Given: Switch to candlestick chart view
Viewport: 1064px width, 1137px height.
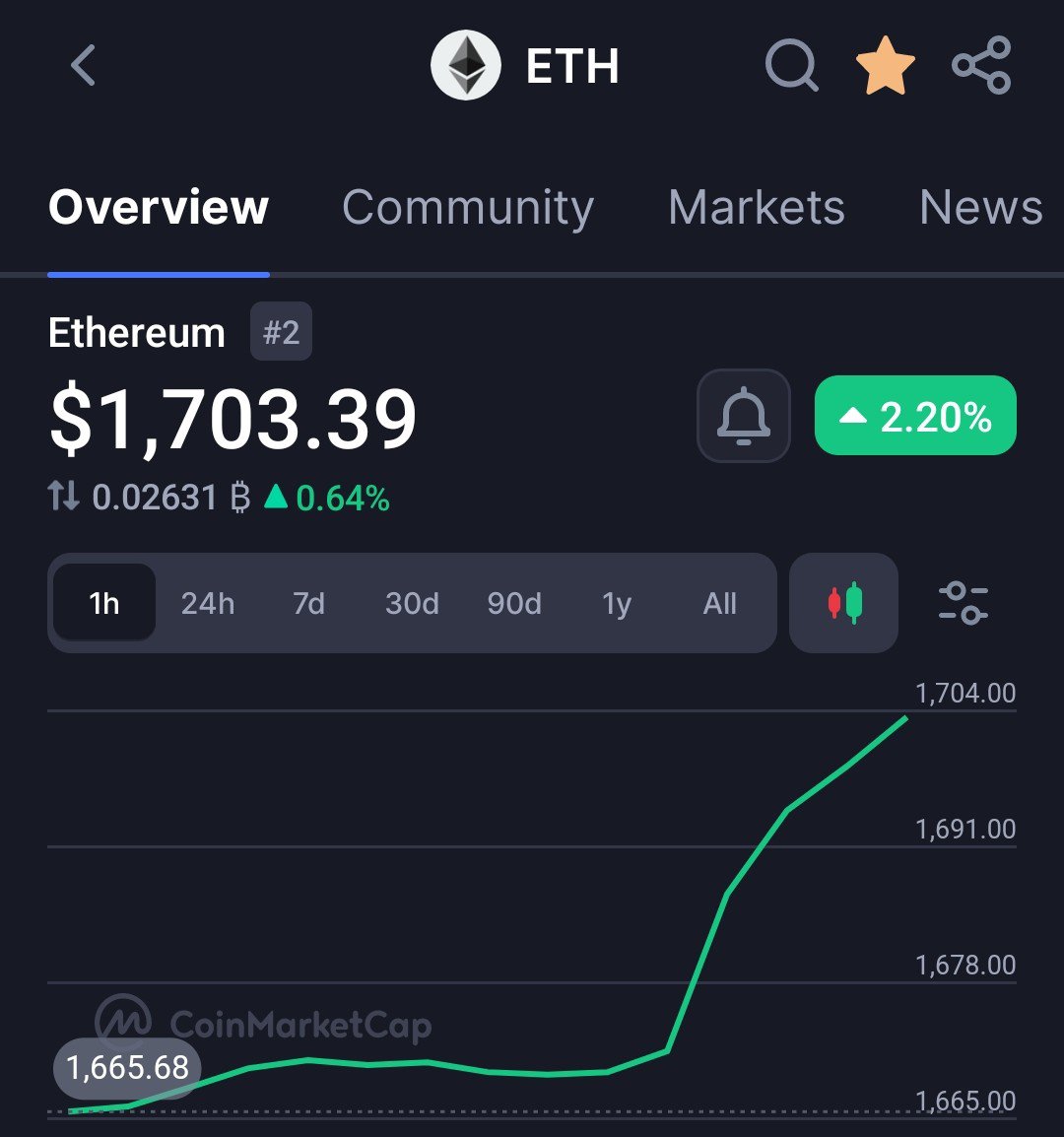Looking at the screenshot, I should (x=843, y=603).
